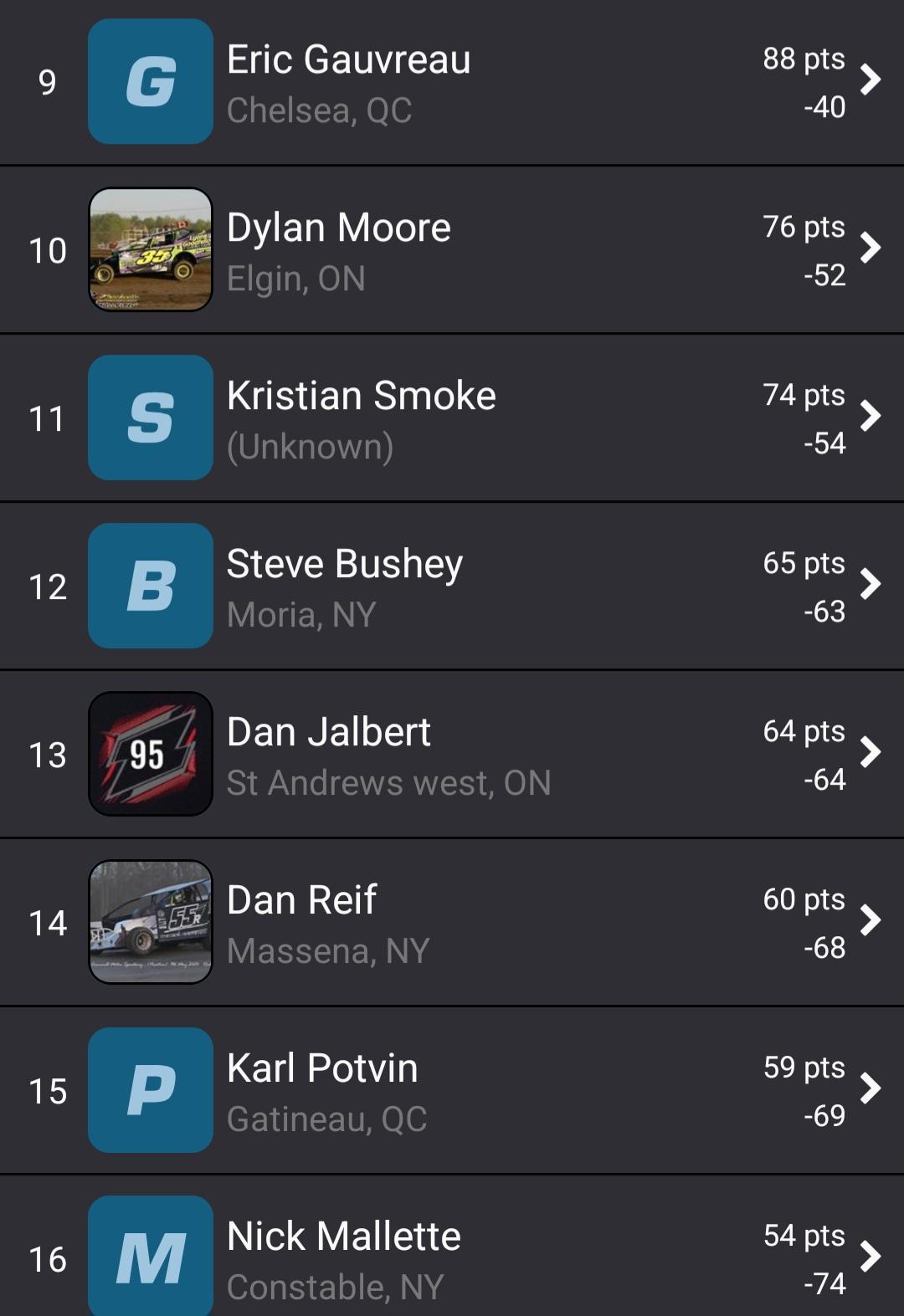Select Kristian Smoke's row

coord(452,418)
